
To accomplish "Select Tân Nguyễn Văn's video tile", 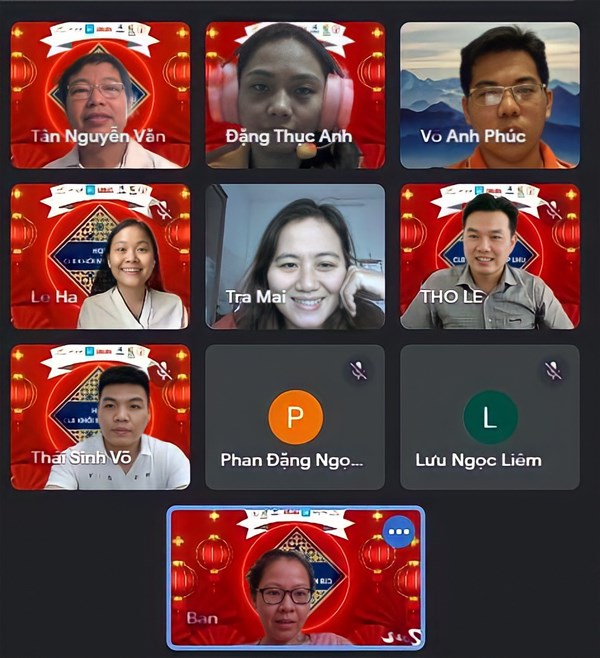I will click(100, 95).
